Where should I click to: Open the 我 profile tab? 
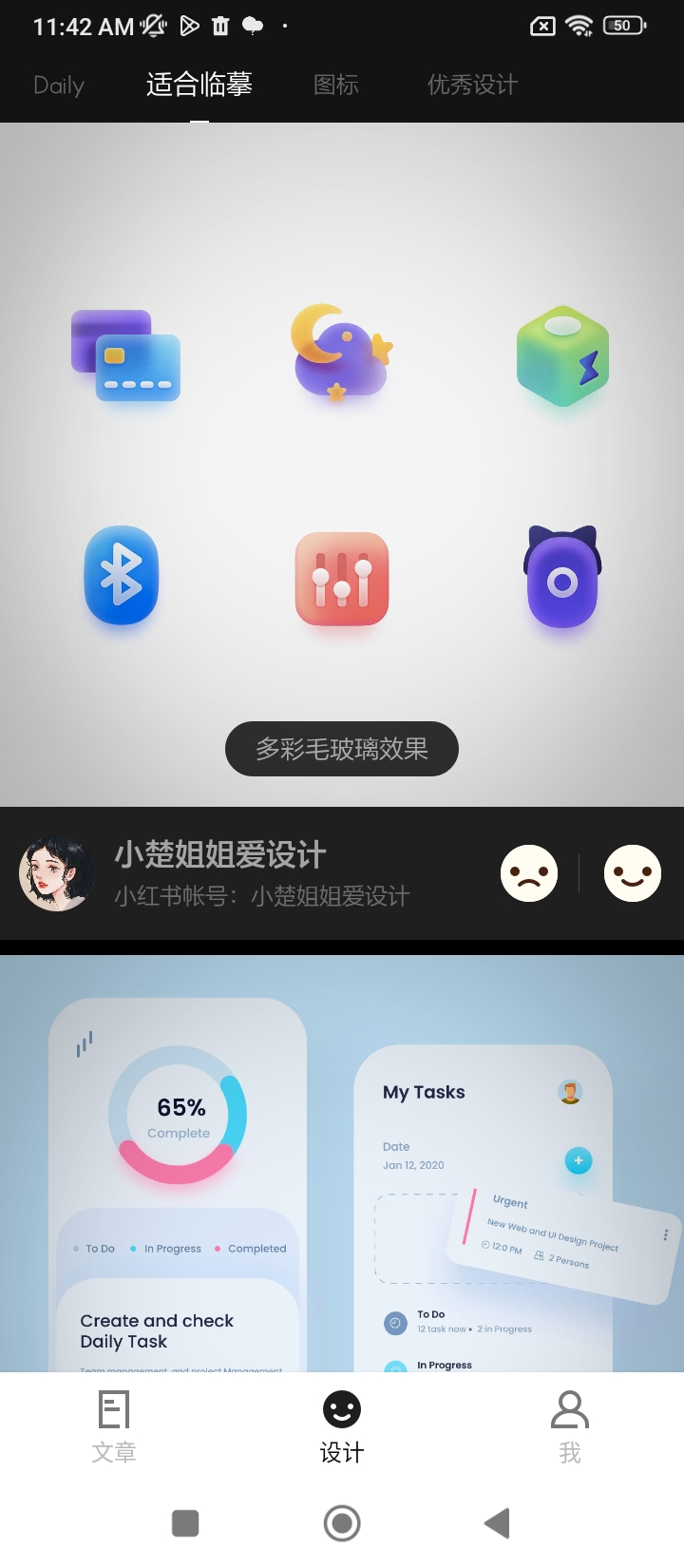[570, 1425]
